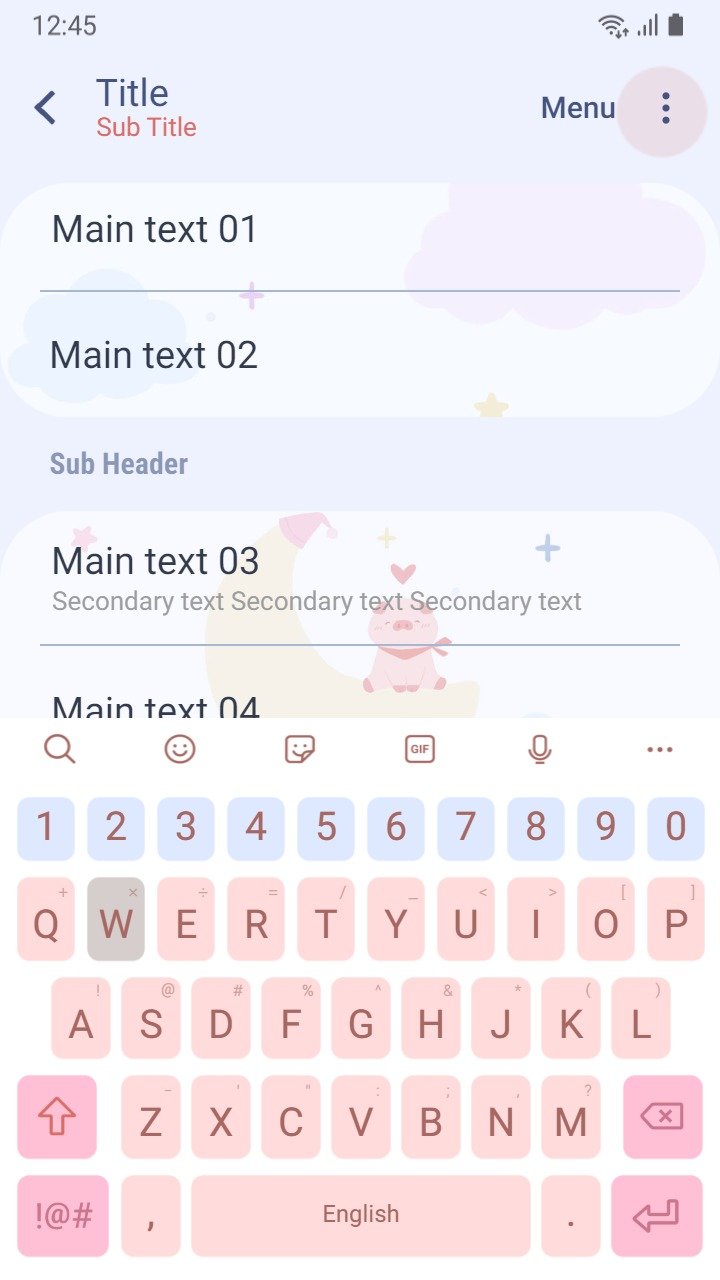Image resolution: width=720 pixels, height=1280 pixels.
Task: Open the keyboard search icon
Action: click(60, 749)
